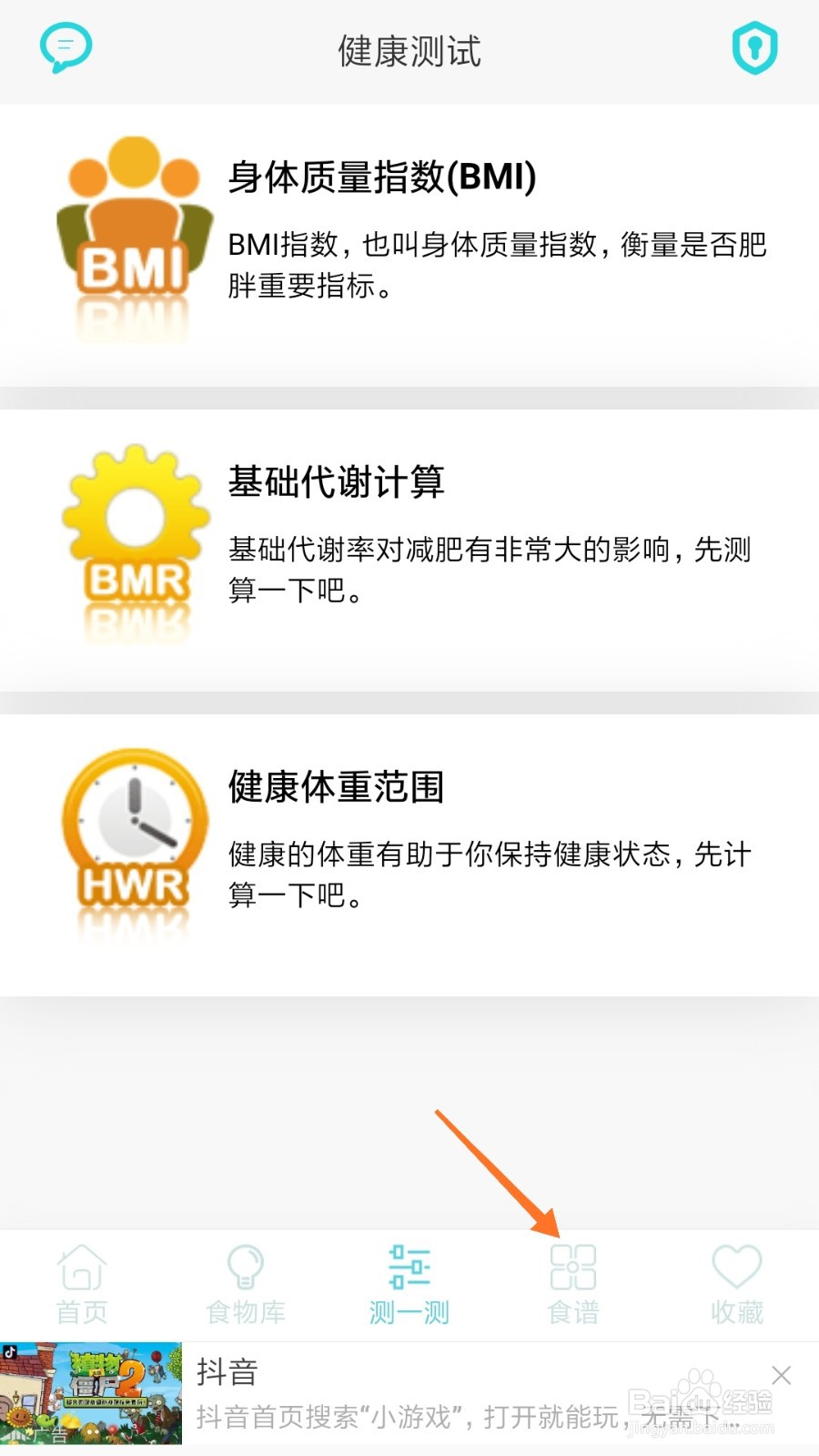This screenshot has height=1456, width=819.
Task: Click the yellow BMR gear icon
Action: pyautogui.click(x=134, y=519)
